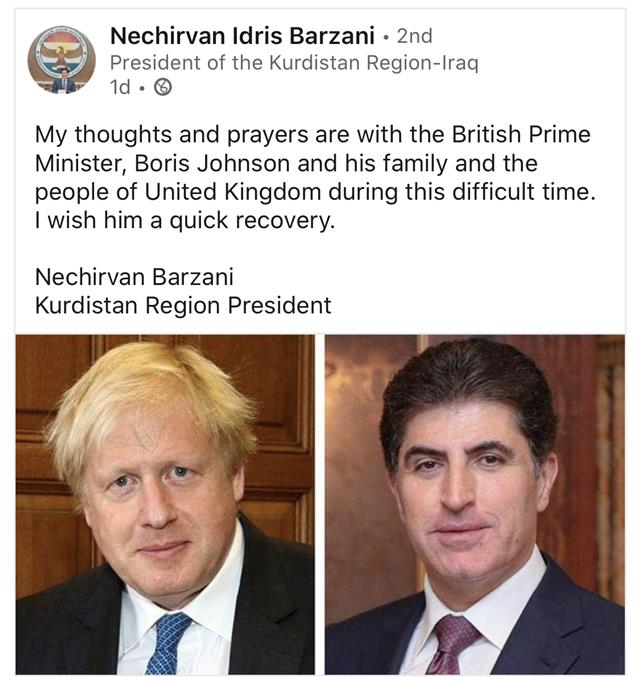640x677 pixels.
Task: View the right photo in the post
Action: [x=474, y=504]
